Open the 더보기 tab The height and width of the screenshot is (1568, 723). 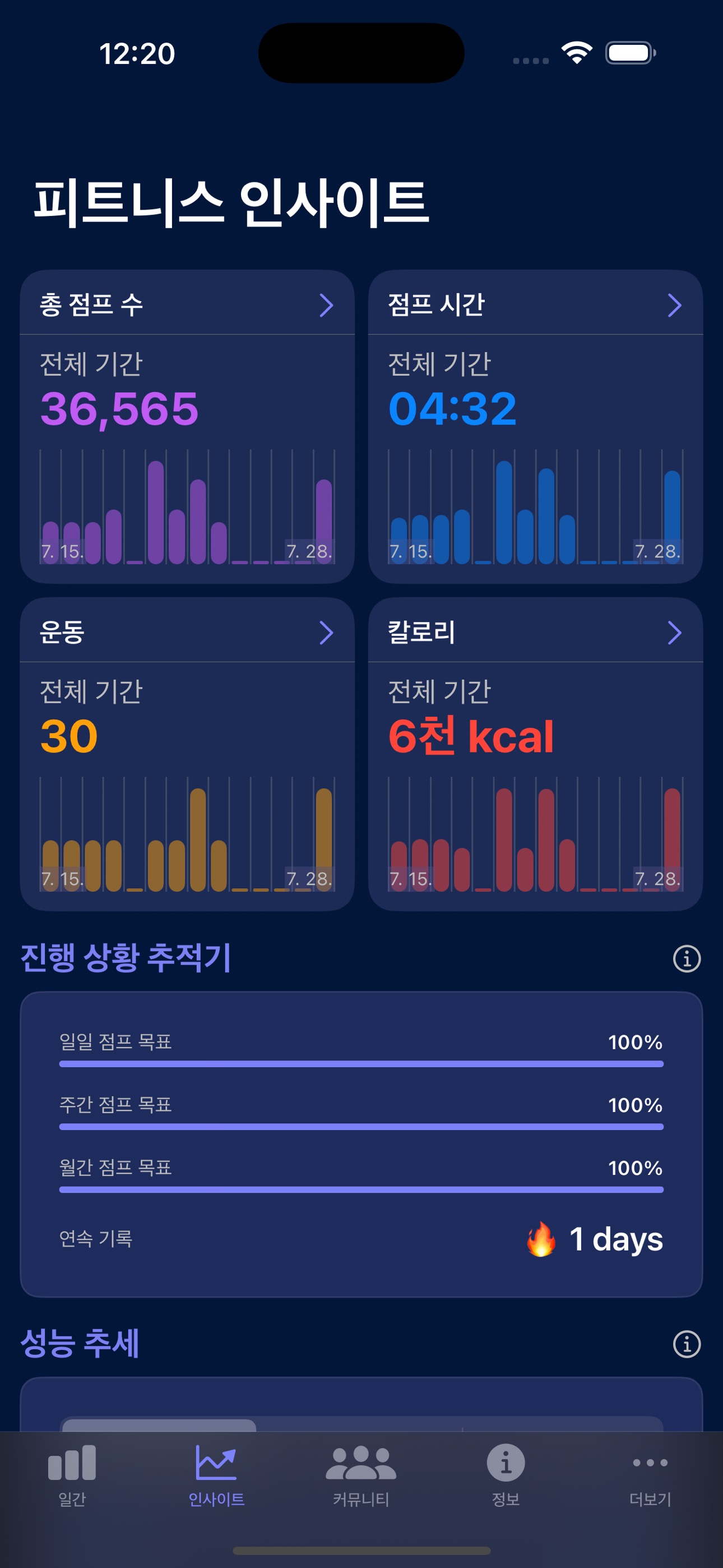[650, 1474]
